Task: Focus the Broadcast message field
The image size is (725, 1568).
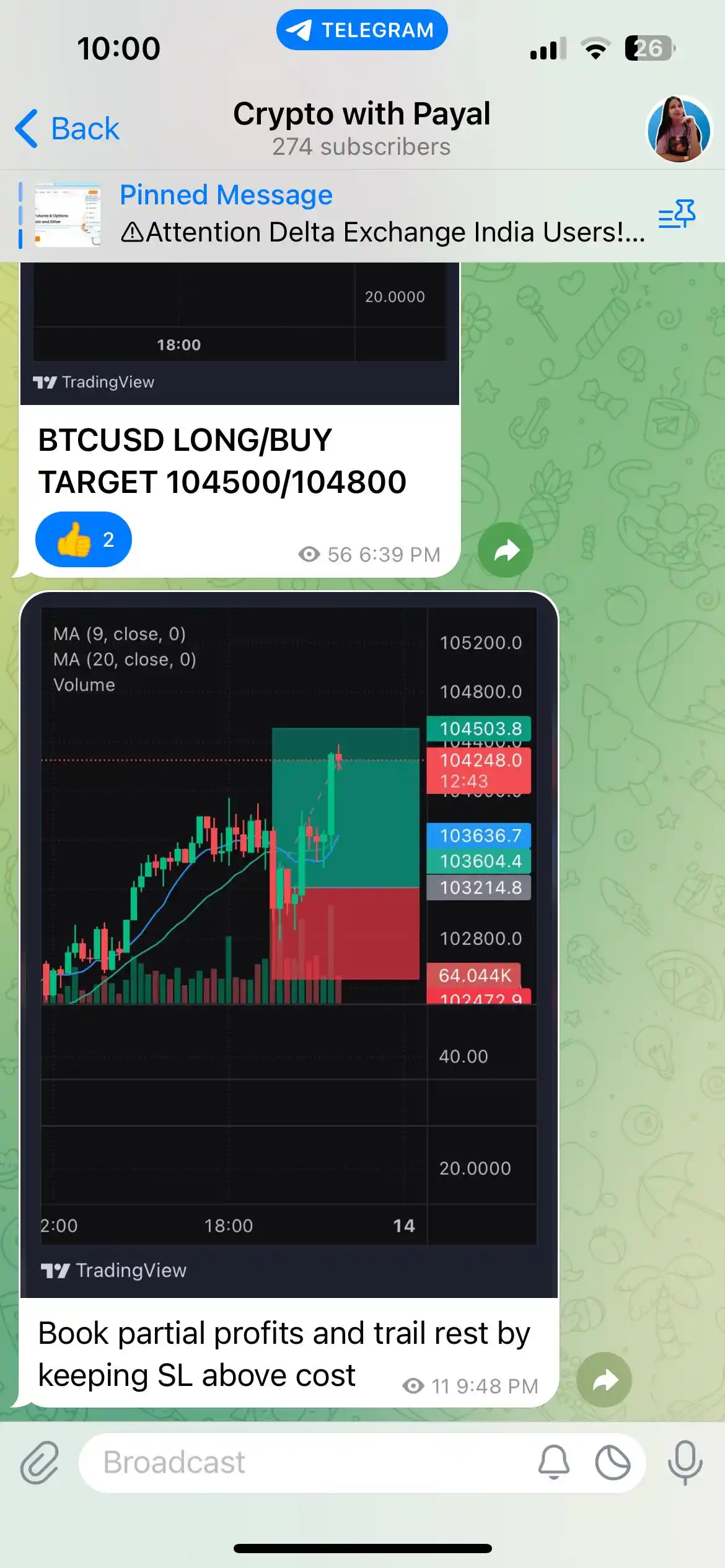Action: click(x=310, y=1463)
